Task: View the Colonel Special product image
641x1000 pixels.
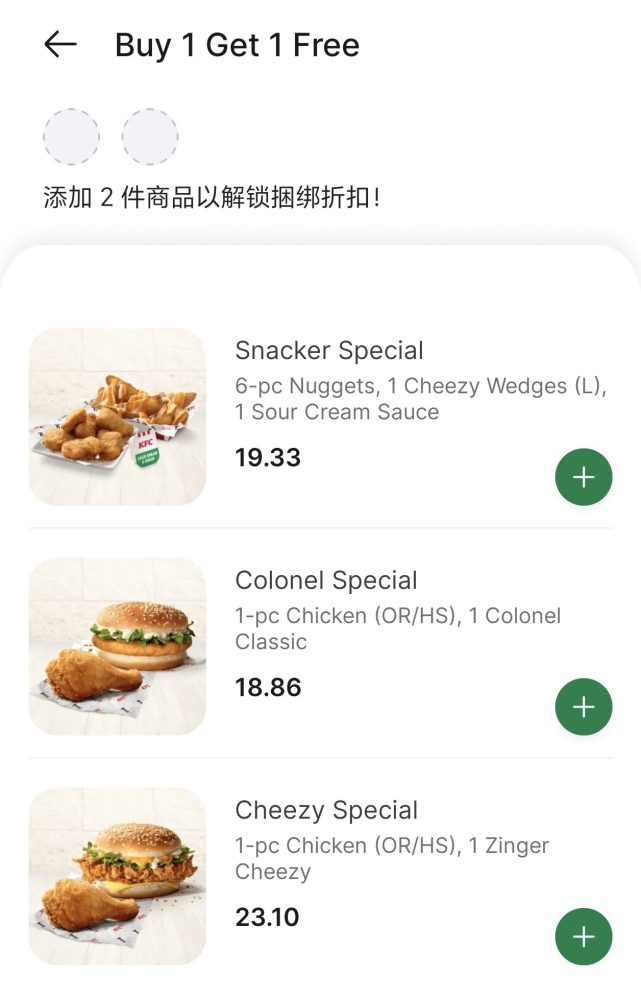Action: (x=117, y=646)
